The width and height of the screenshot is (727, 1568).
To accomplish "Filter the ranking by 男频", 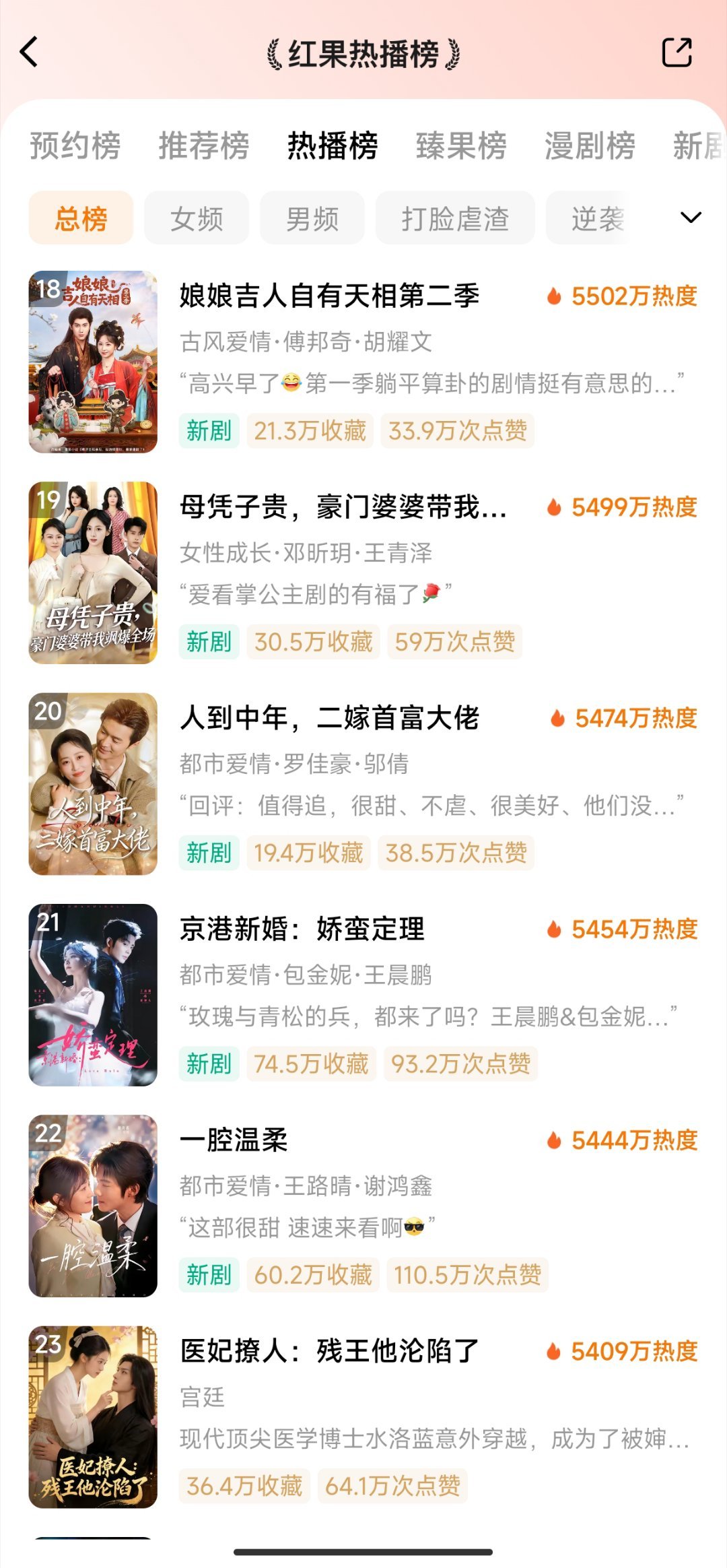I will [312, 218].
